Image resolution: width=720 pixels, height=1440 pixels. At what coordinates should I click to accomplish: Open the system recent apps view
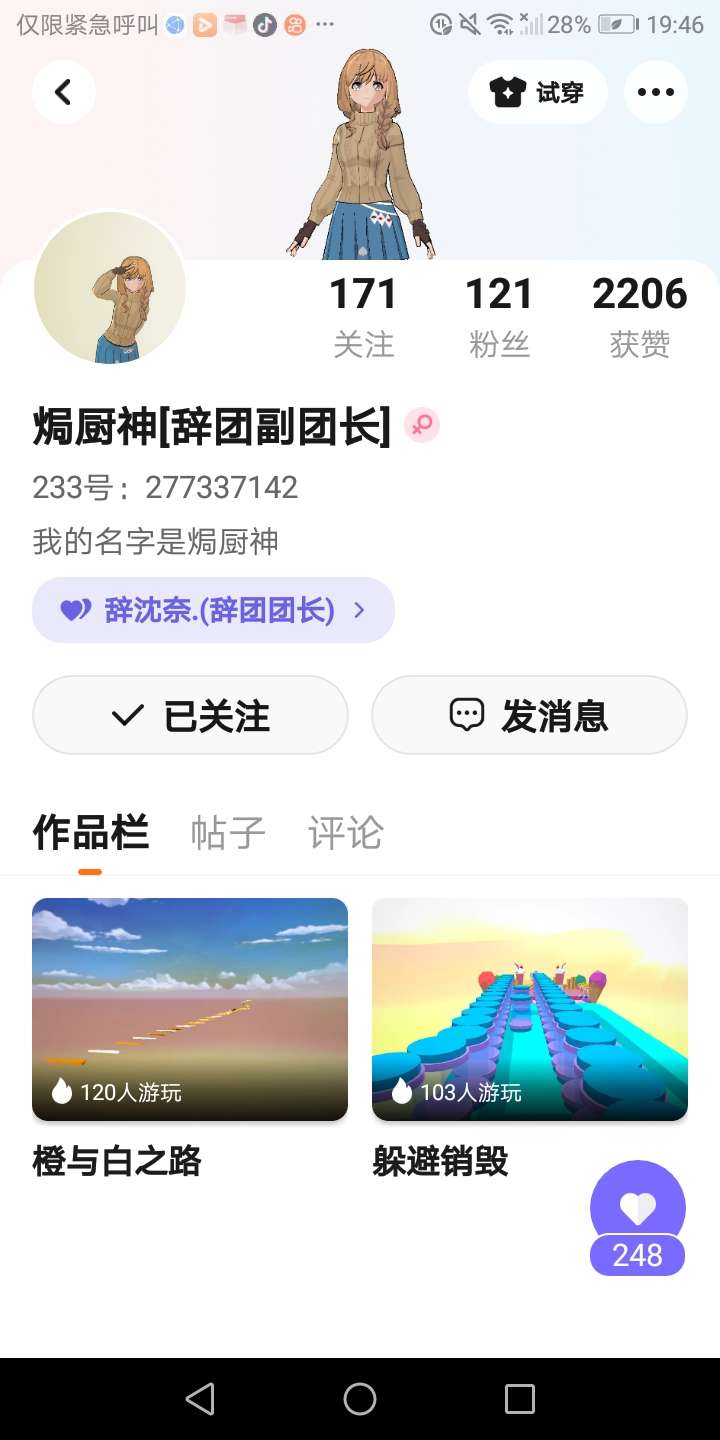tap(520, 1399)
